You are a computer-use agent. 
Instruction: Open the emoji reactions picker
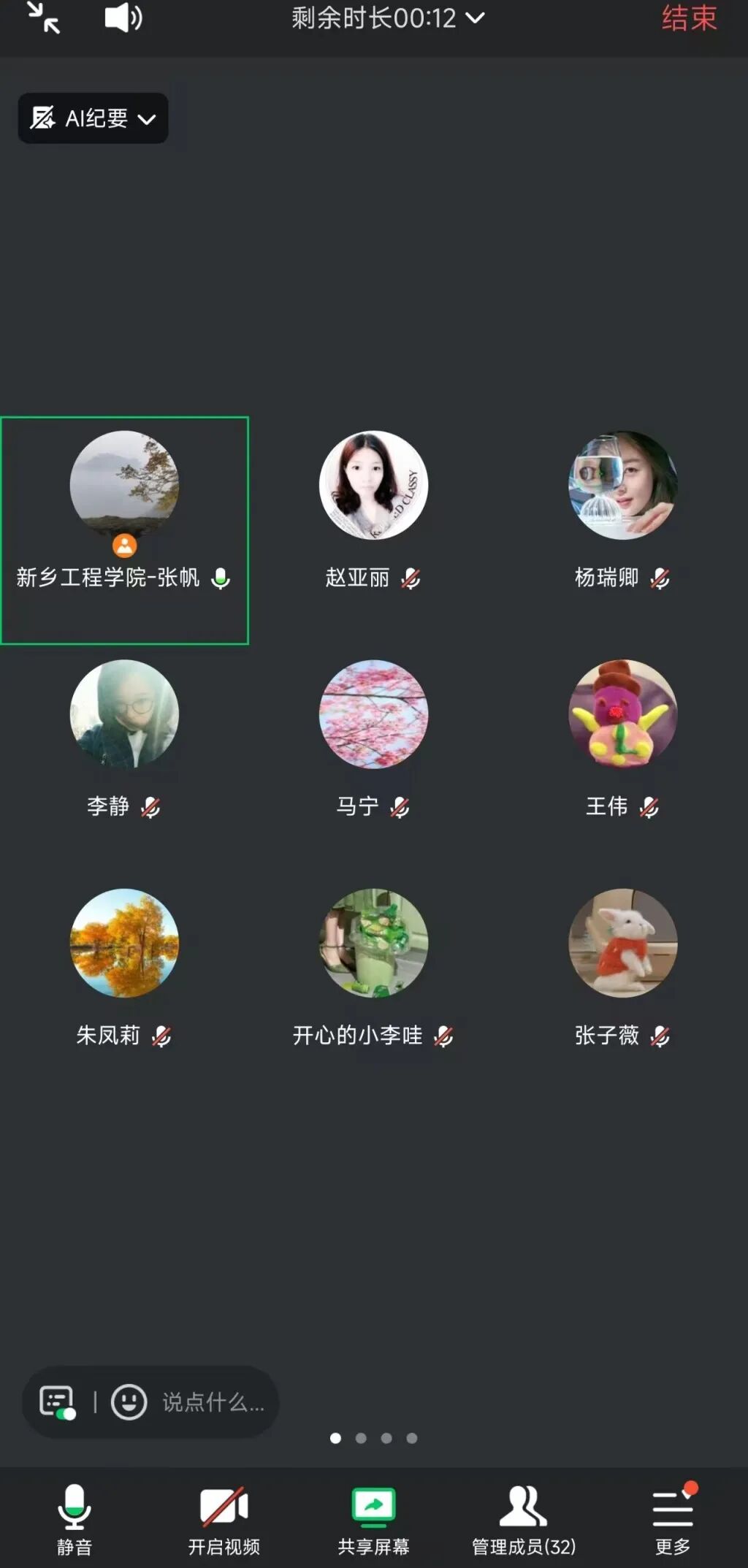(x=129, y=1401)
